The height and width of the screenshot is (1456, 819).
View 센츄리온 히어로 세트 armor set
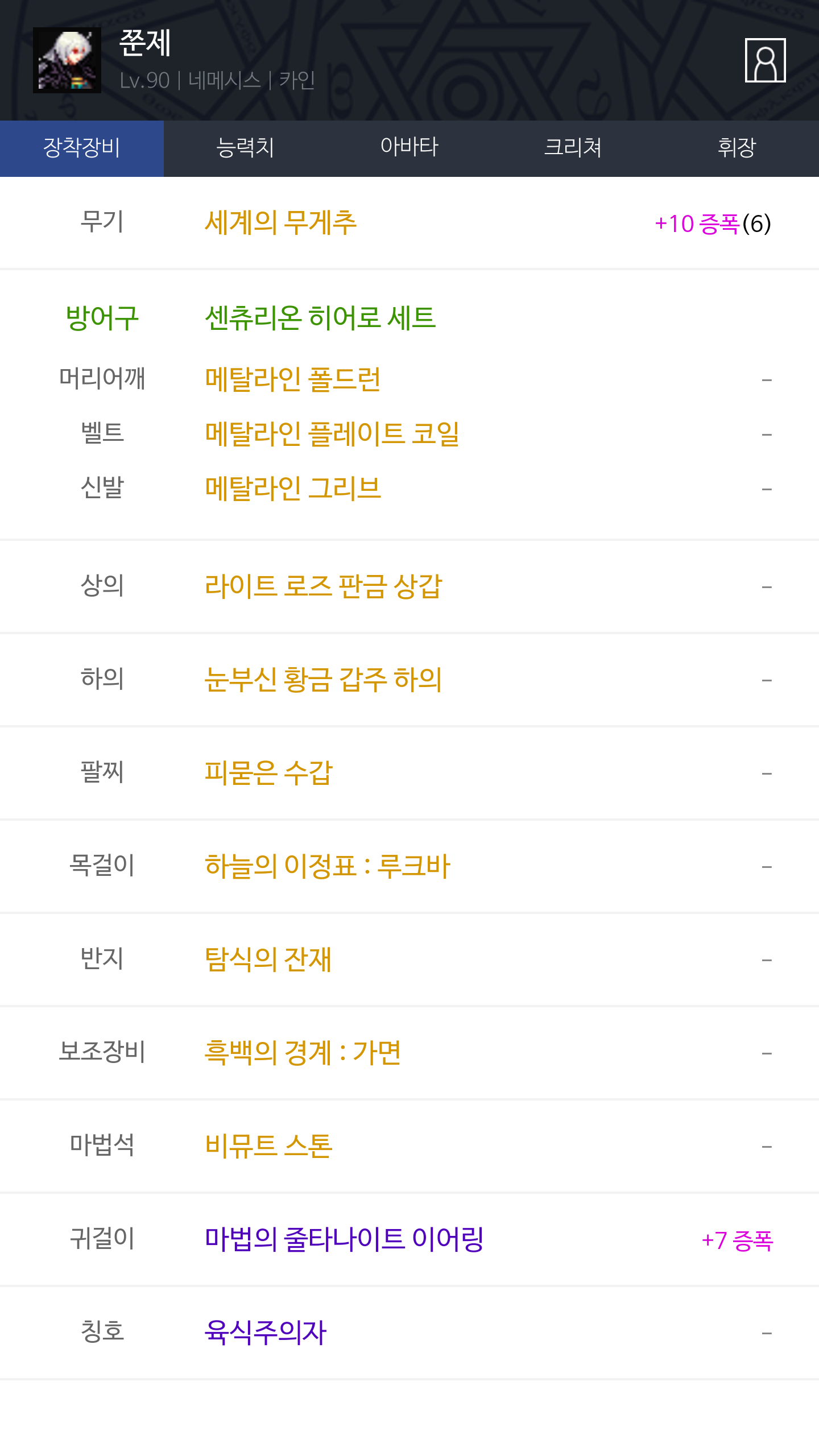coord(320,317)
